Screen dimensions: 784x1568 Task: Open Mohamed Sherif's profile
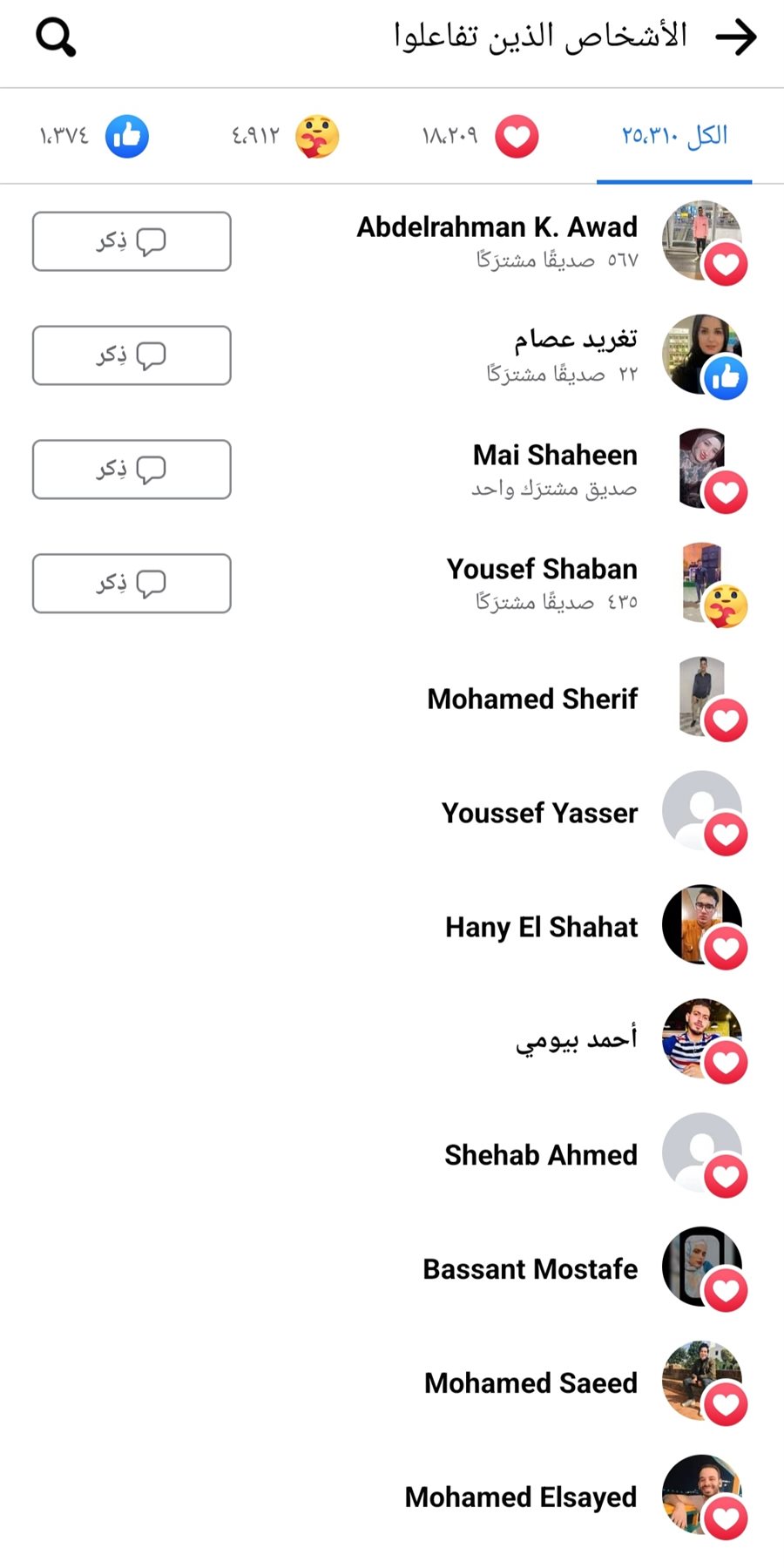[532, 699]
